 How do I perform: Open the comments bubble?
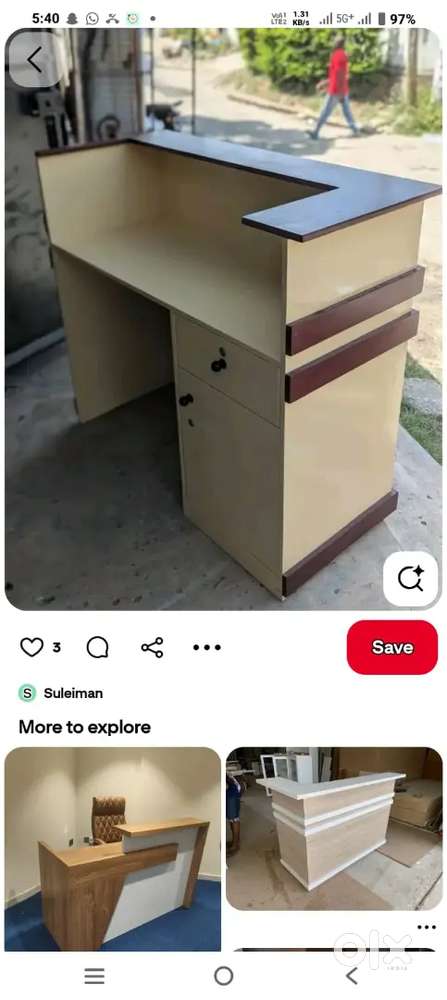point(98,647)
